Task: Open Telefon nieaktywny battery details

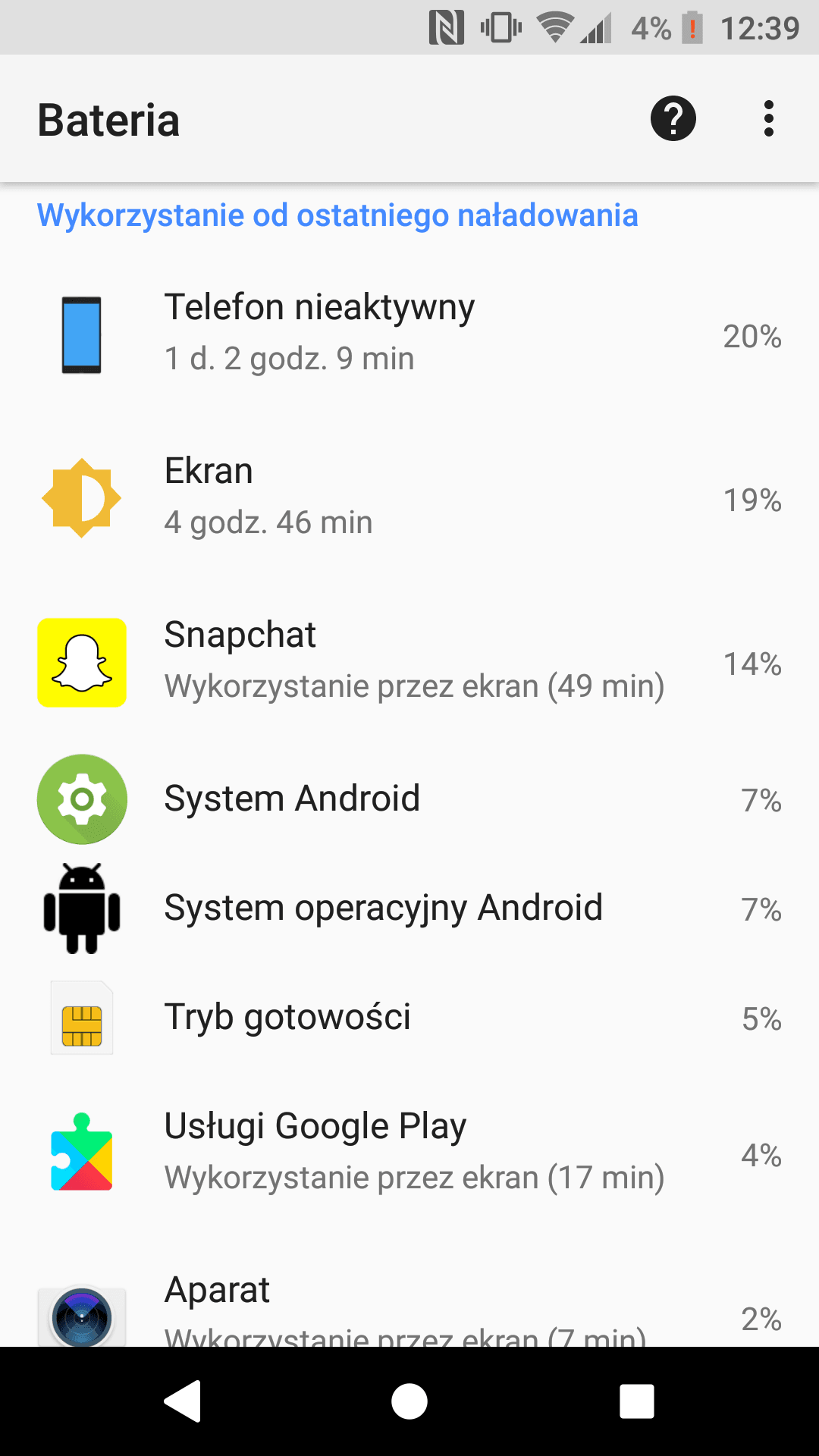Action: 409,335
